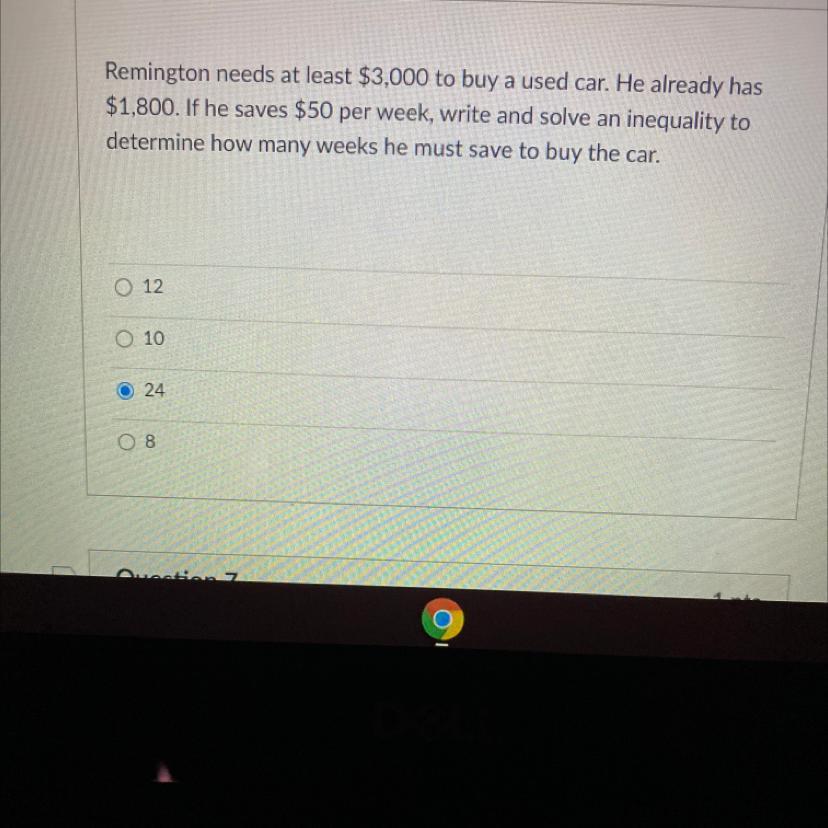Open Chrome from the shelf

(442, 621)
